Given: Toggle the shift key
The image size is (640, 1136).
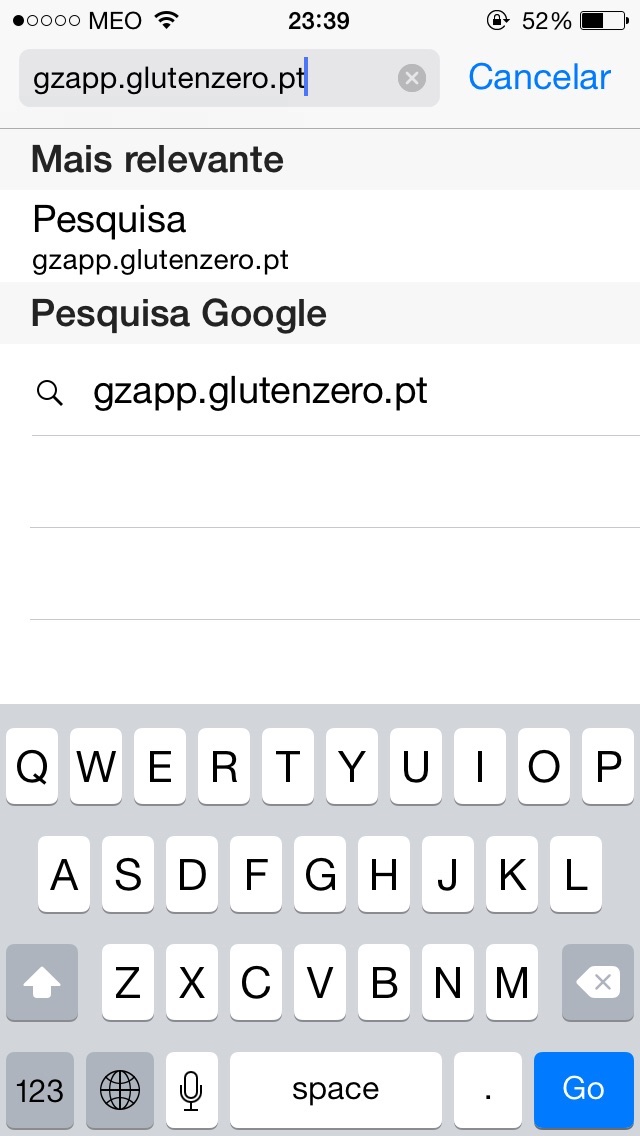Looking at the screenshot, I should coord(42,982).
